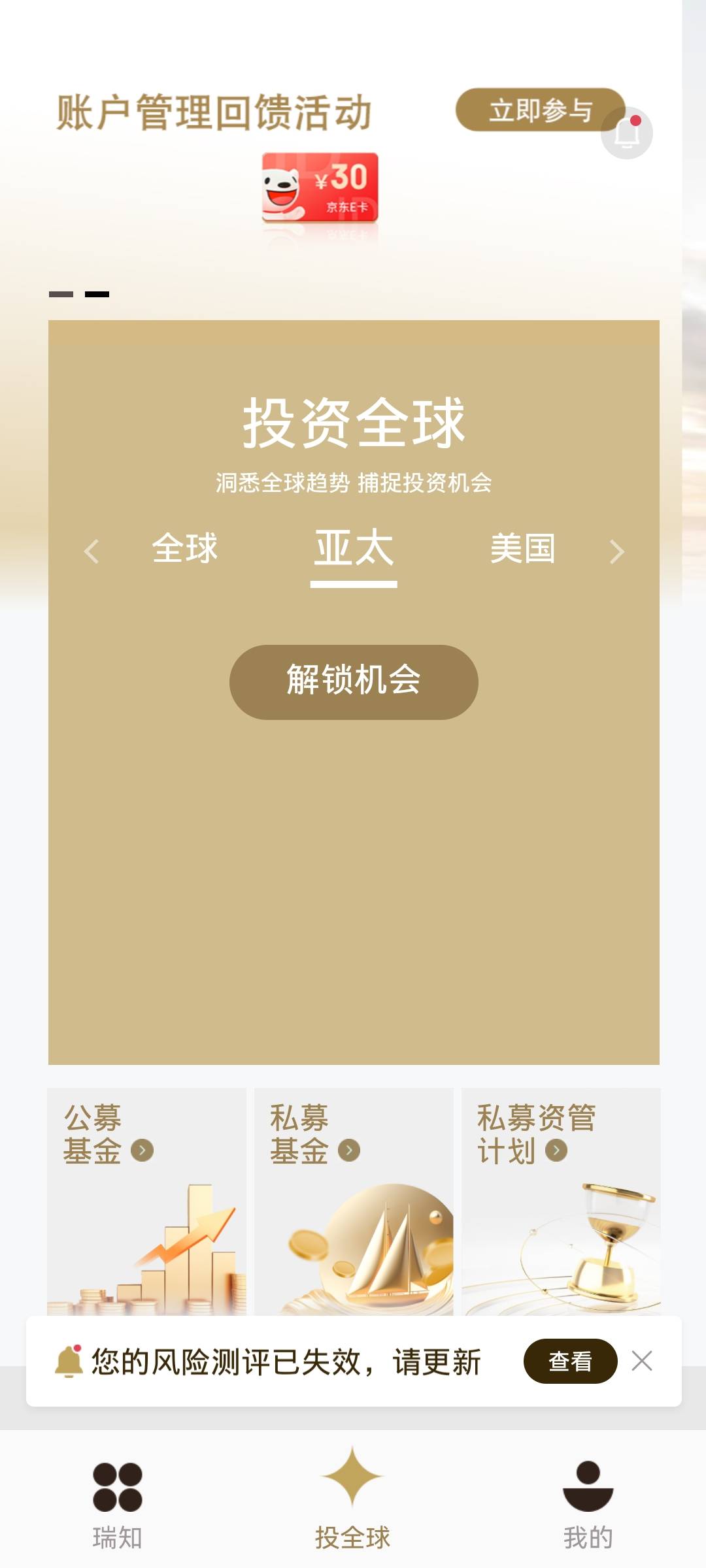Switch to the 美国 region tab
The width and height of the screenshot is (706, 1568).
click(x=523, y=547)
